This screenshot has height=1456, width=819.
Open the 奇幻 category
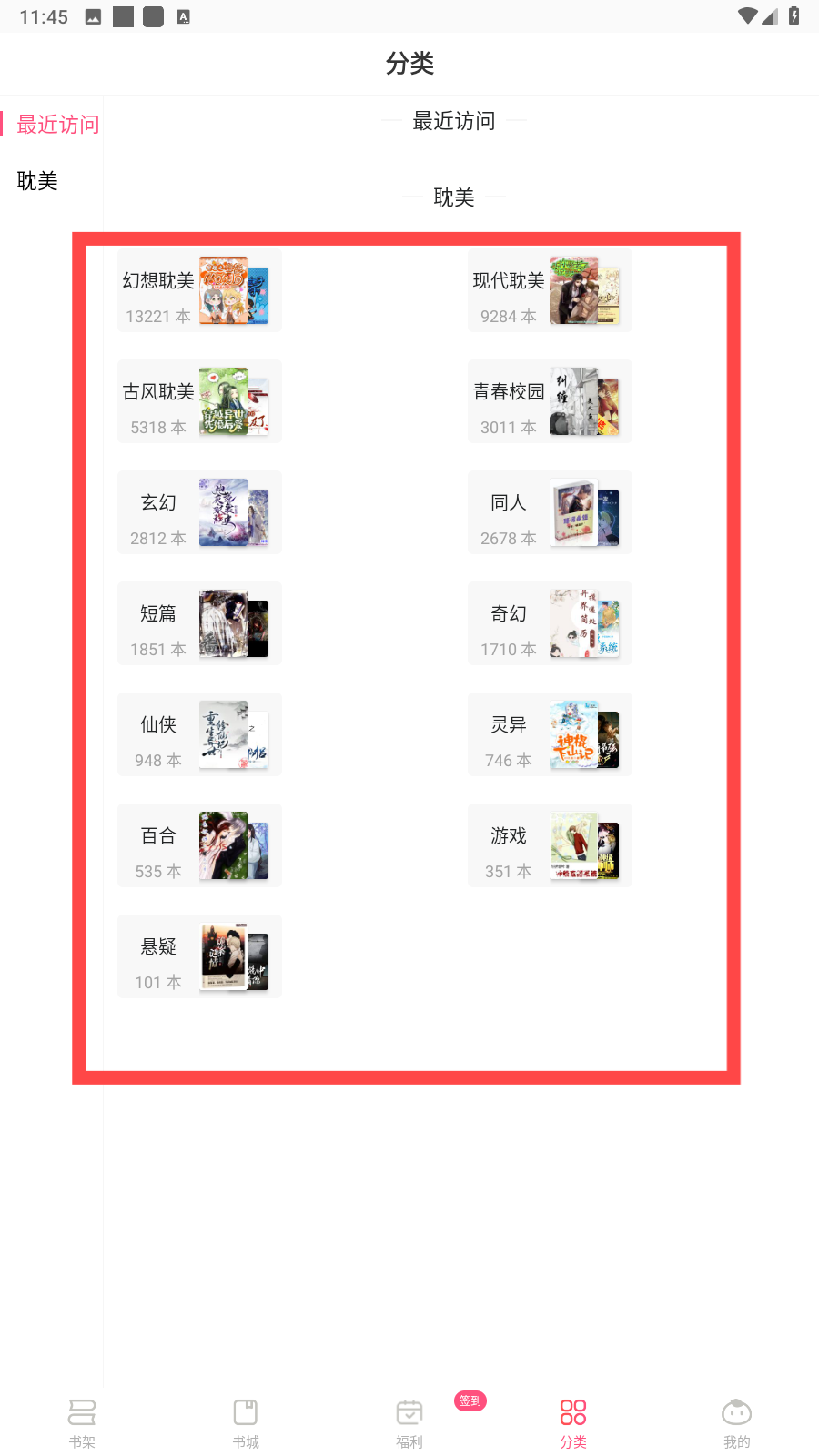pyautogui.click(x=550, y=623)
